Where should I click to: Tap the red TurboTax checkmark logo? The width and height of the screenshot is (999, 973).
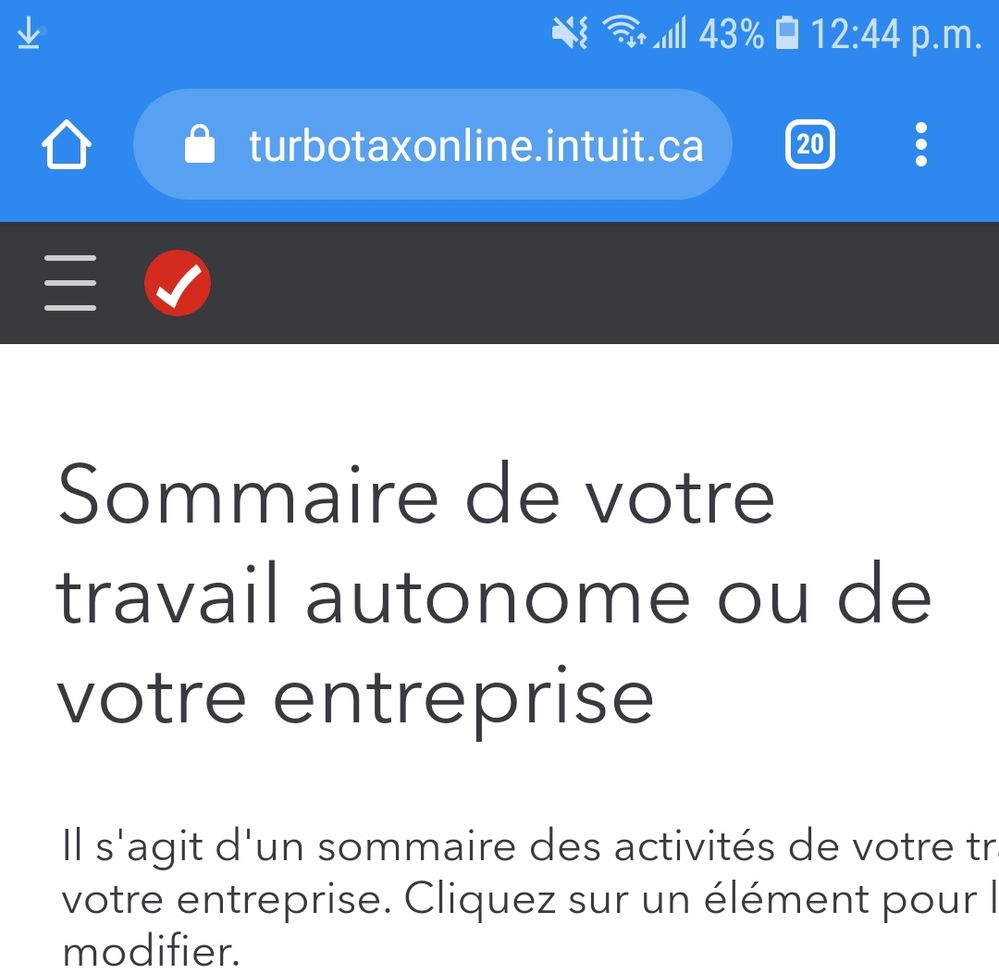pyautogui.click(x=178, y=283)
